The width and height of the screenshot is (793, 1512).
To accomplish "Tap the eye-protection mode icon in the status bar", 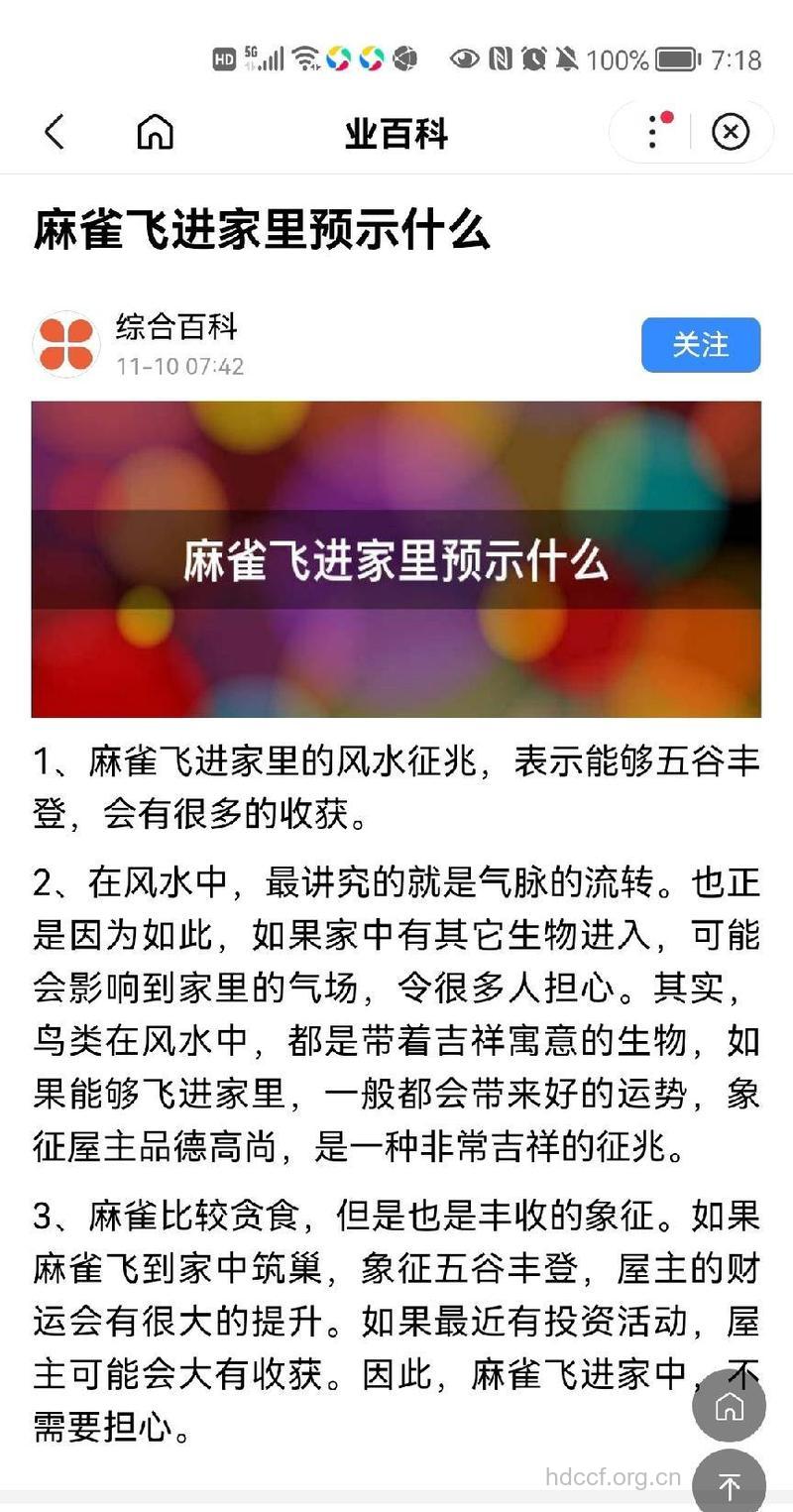I will click(x=463, y=58).
